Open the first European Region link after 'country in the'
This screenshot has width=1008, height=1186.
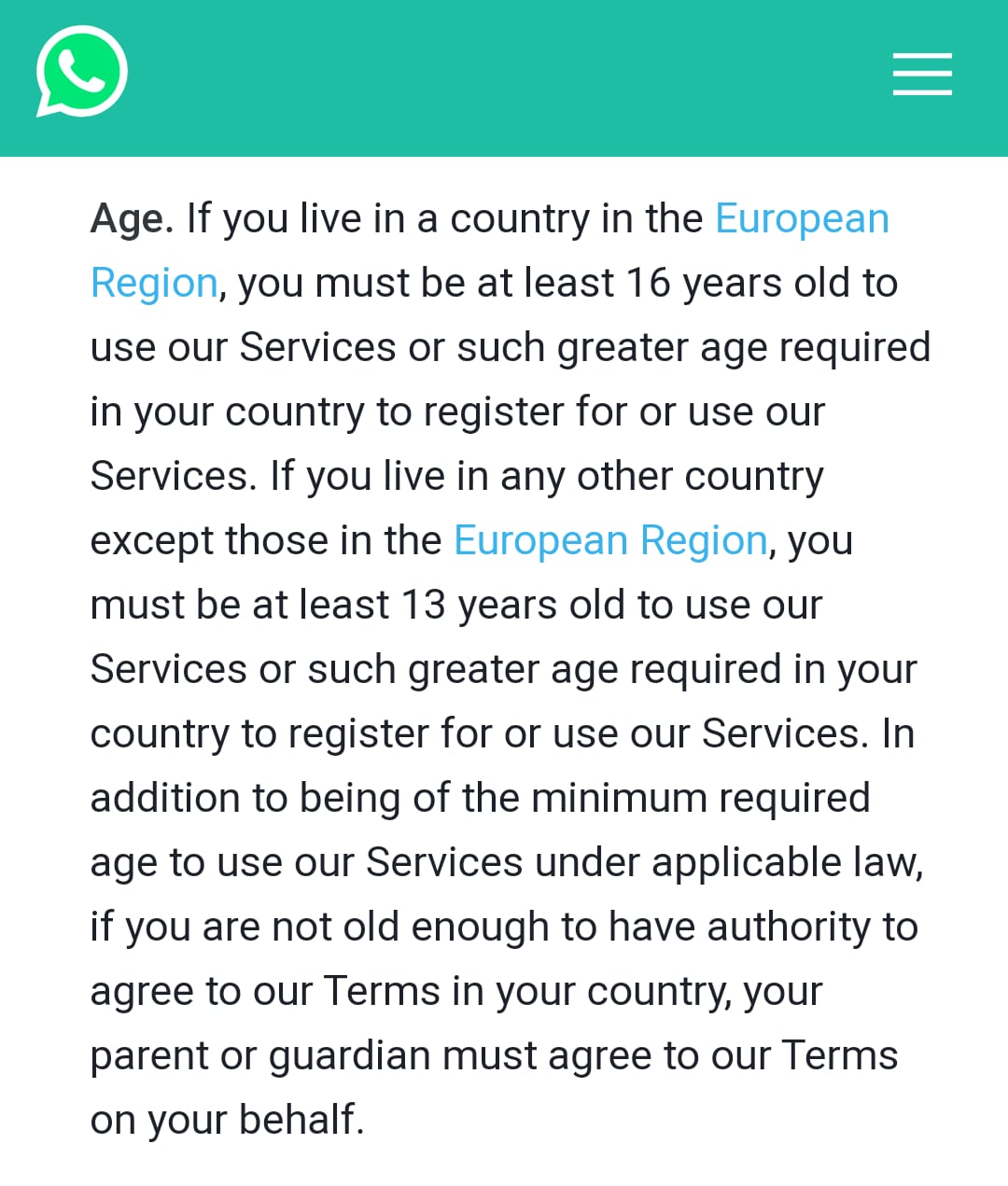[x=801, y=219]
